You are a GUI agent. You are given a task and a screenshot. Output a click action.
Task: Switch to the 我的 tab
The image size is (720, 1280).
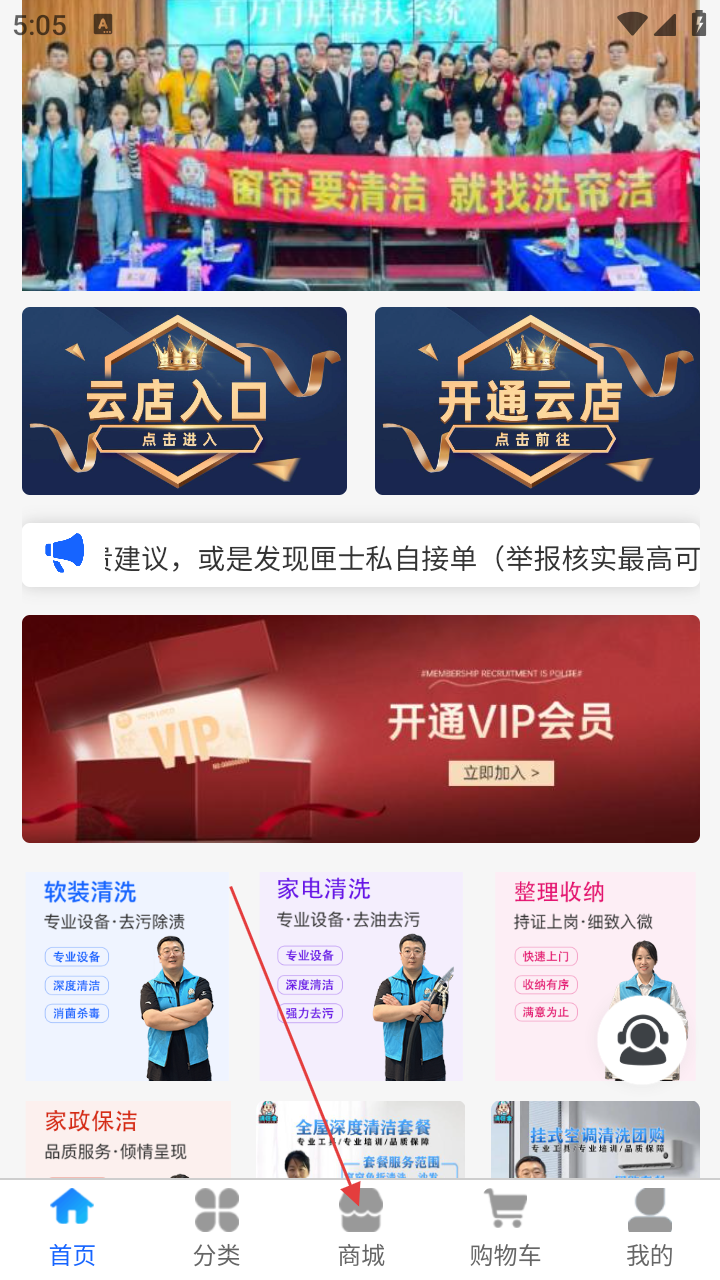(649, 1228)
